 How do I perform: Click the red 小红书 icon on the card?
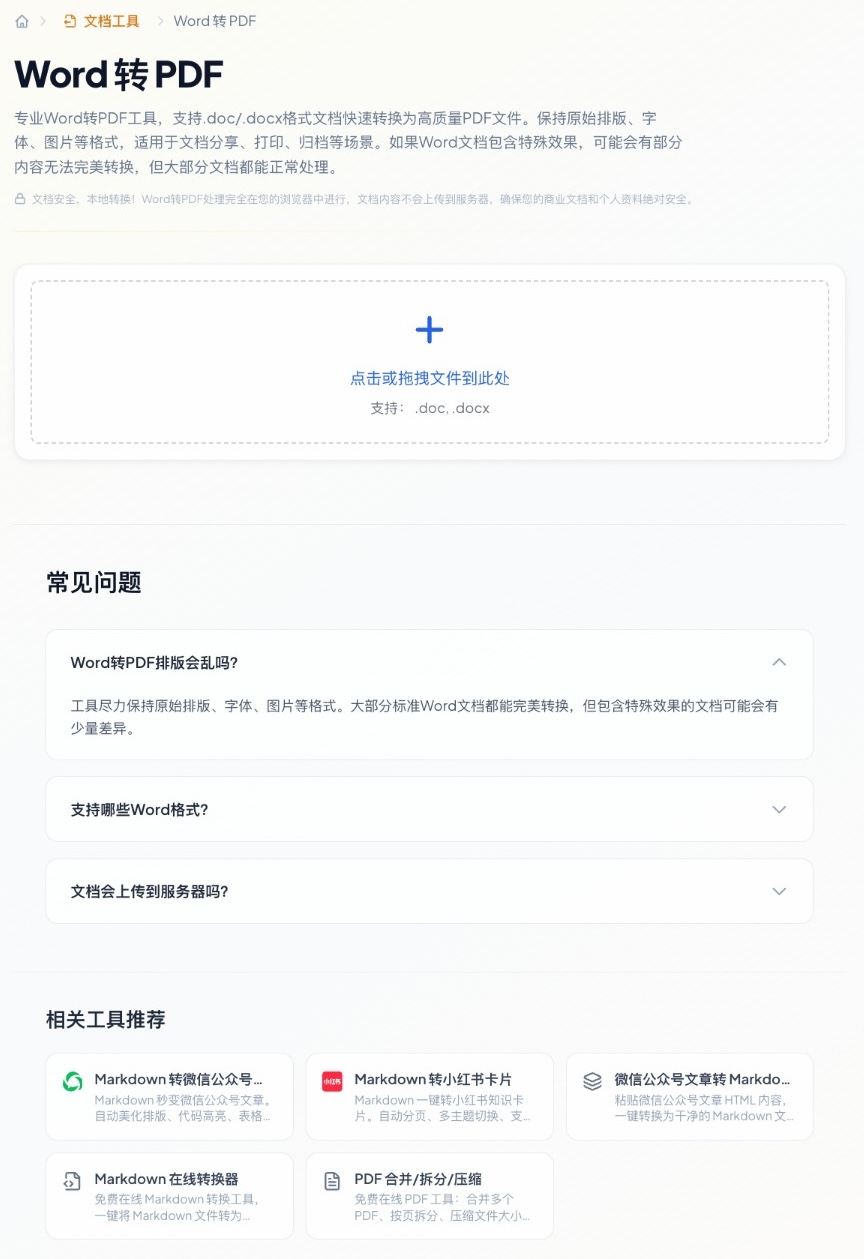[x=331, y=1080]
